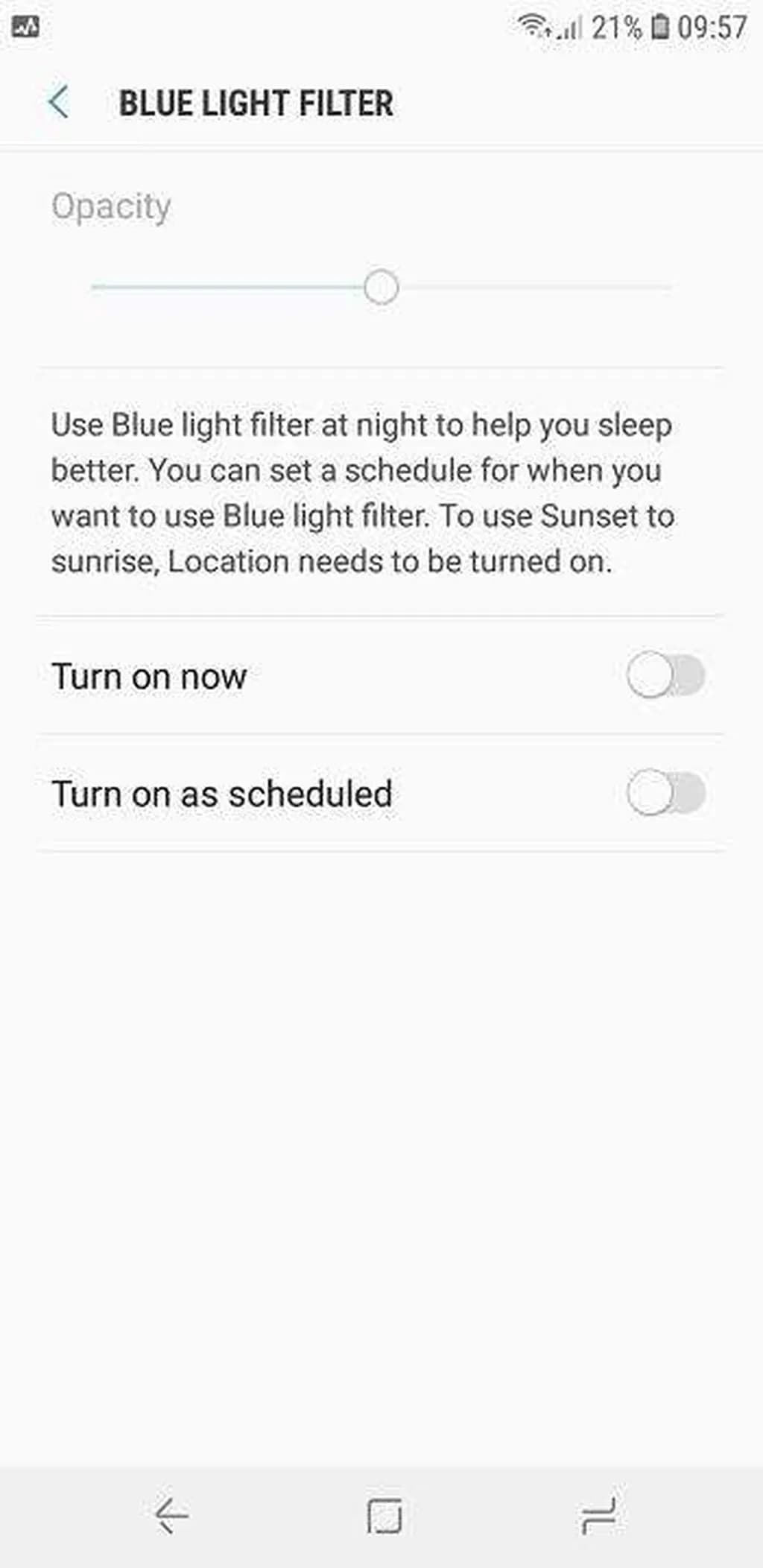Open recent apps
Screen dimensions: 763x1568
[599, 1516]
